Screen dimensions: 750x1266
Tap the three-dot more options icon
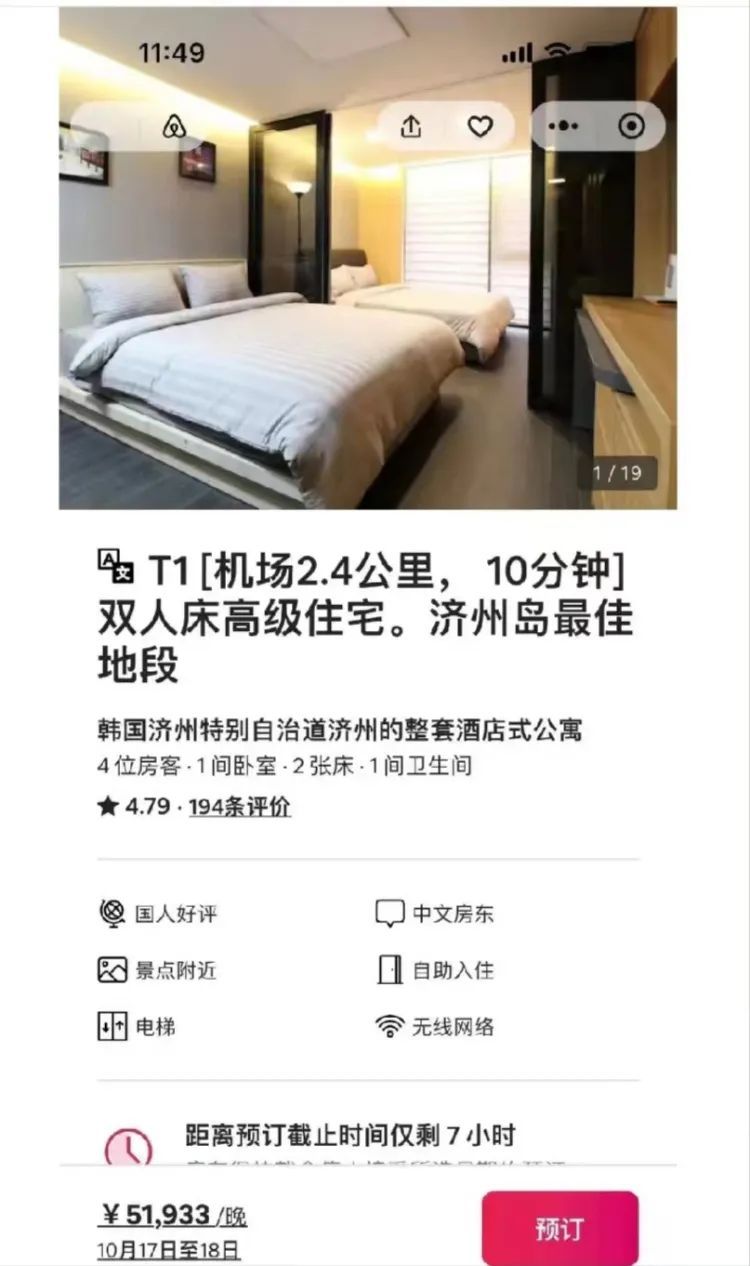pyautogui.click(x=565, y=126)
